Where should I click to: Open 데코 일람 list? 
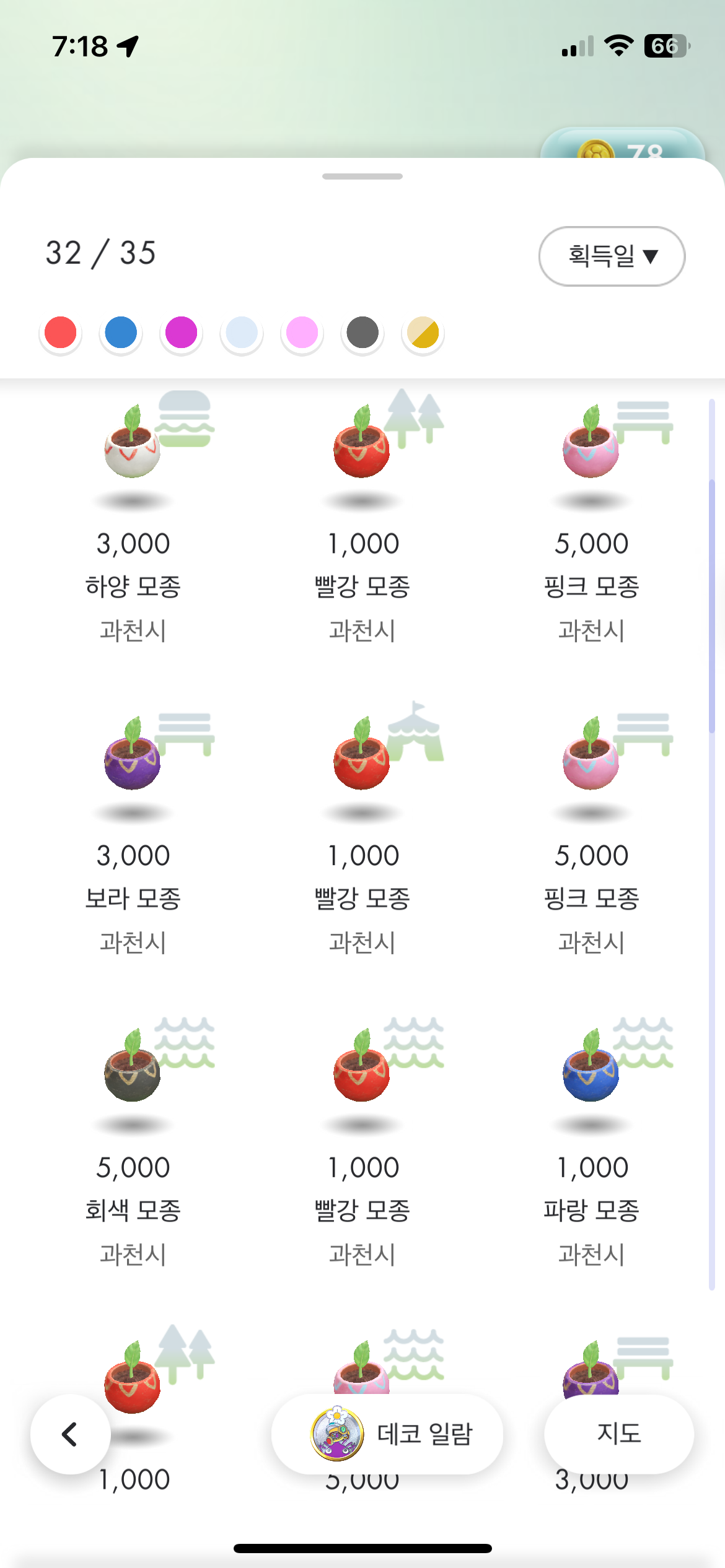click(387, 1434)
